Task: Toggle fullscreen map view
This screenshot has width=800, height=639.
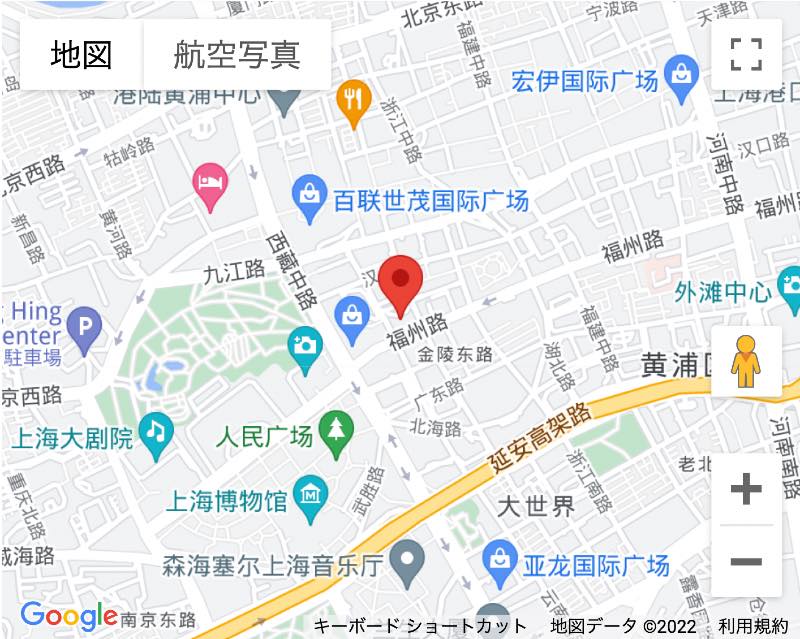Action: pyautogui.click(x=746, y=54)
